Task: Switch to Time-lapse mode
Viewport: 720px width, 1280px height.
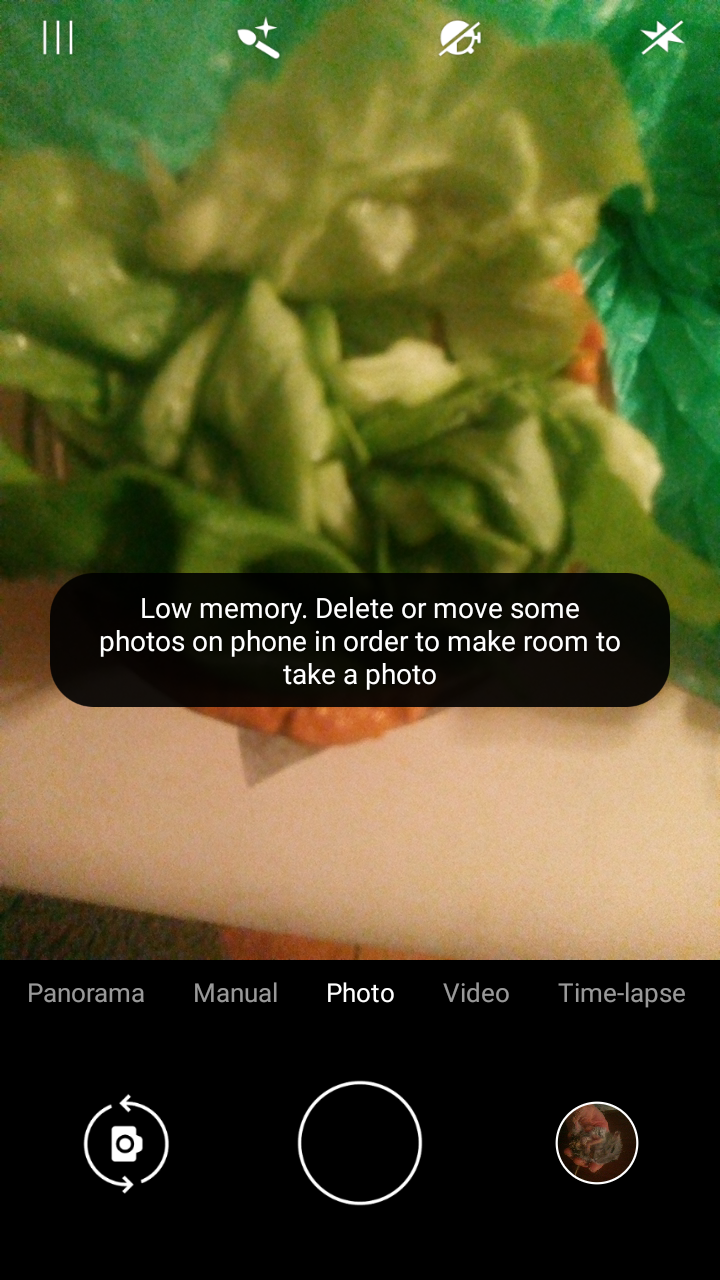Action: click(622, 993)
